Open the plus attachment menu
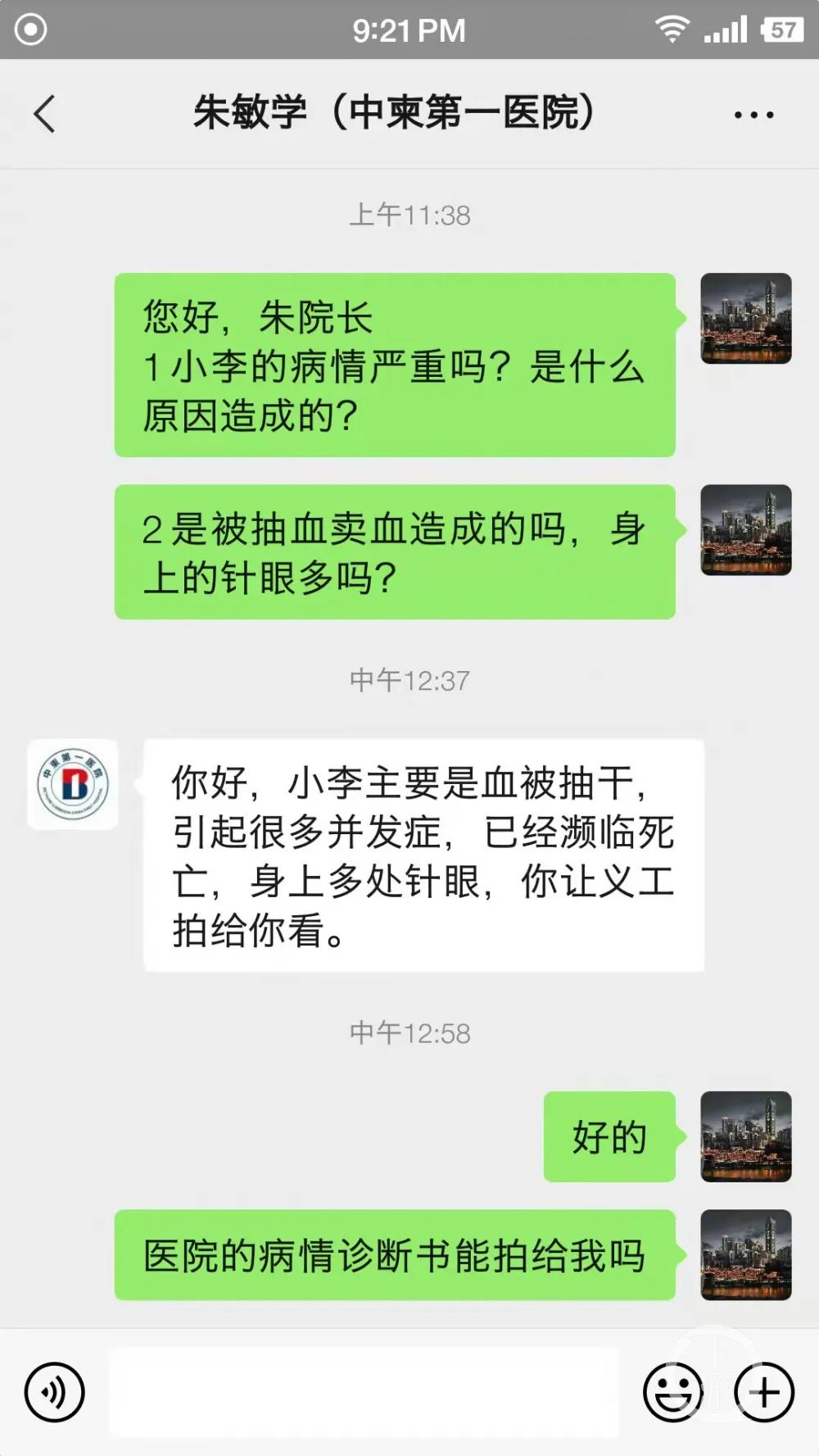This screenshot has width=819, height=1456. pos(764,1392)
